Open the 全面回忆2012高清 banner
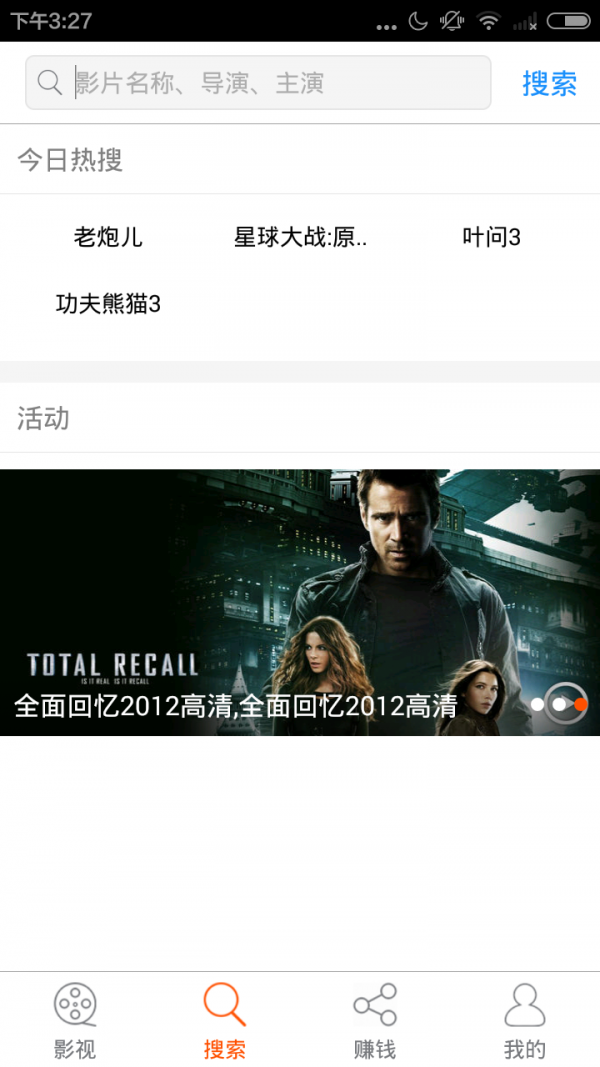 tap(300, 602)
